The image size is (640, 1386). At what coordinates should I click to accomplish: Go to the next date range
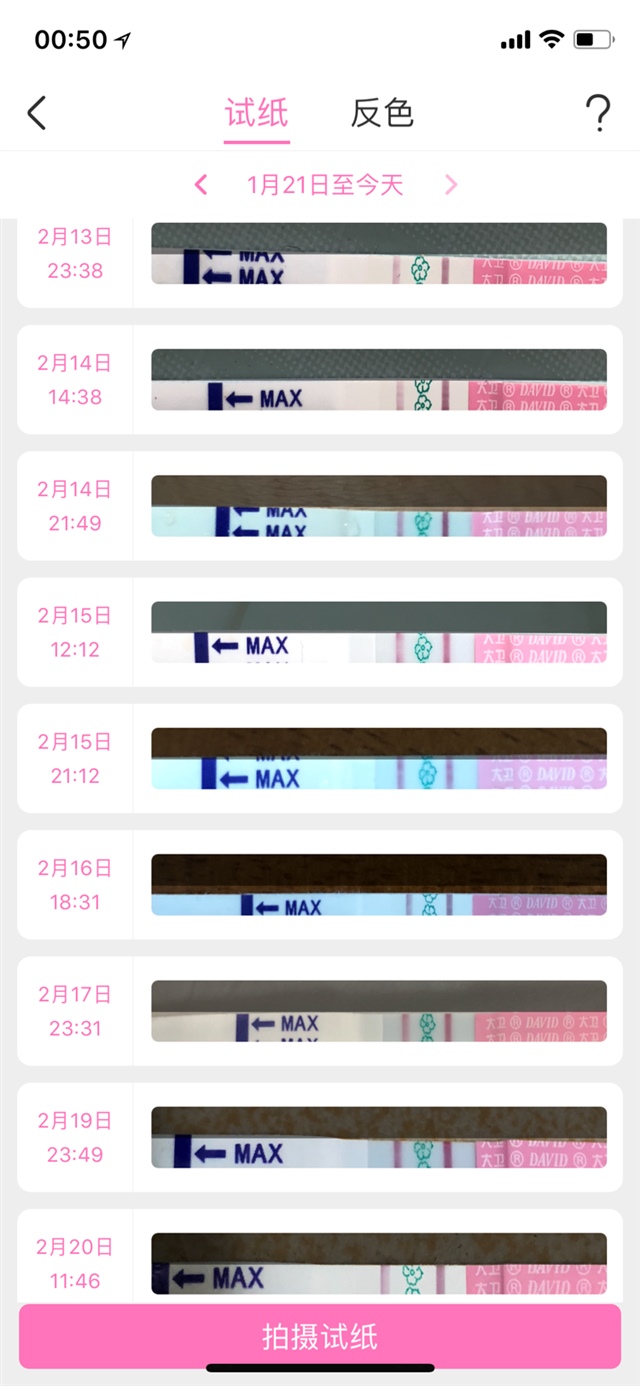451,184
